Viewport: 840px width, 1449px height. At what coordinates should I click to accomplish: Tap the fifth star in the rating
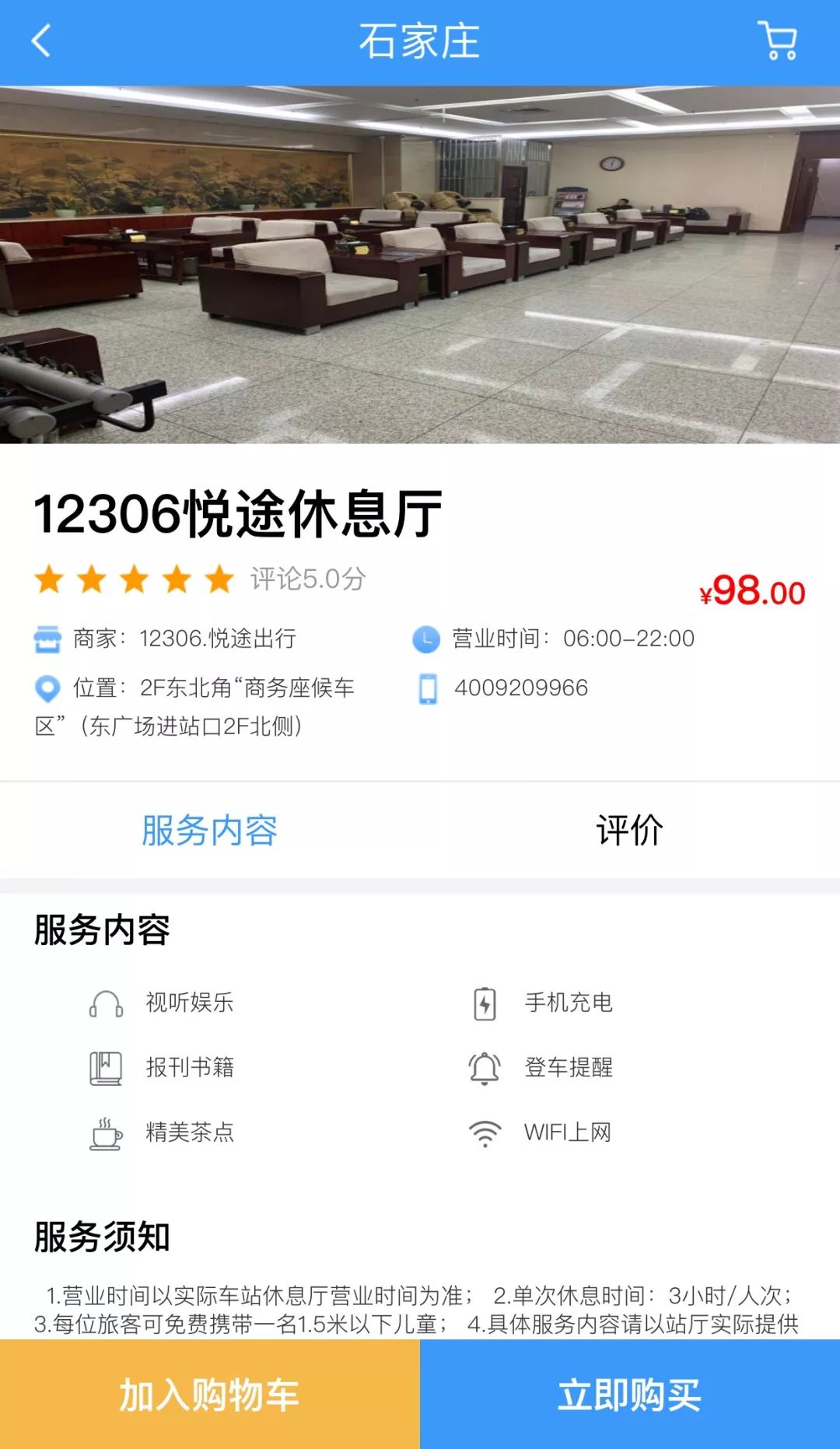[217, 579]
